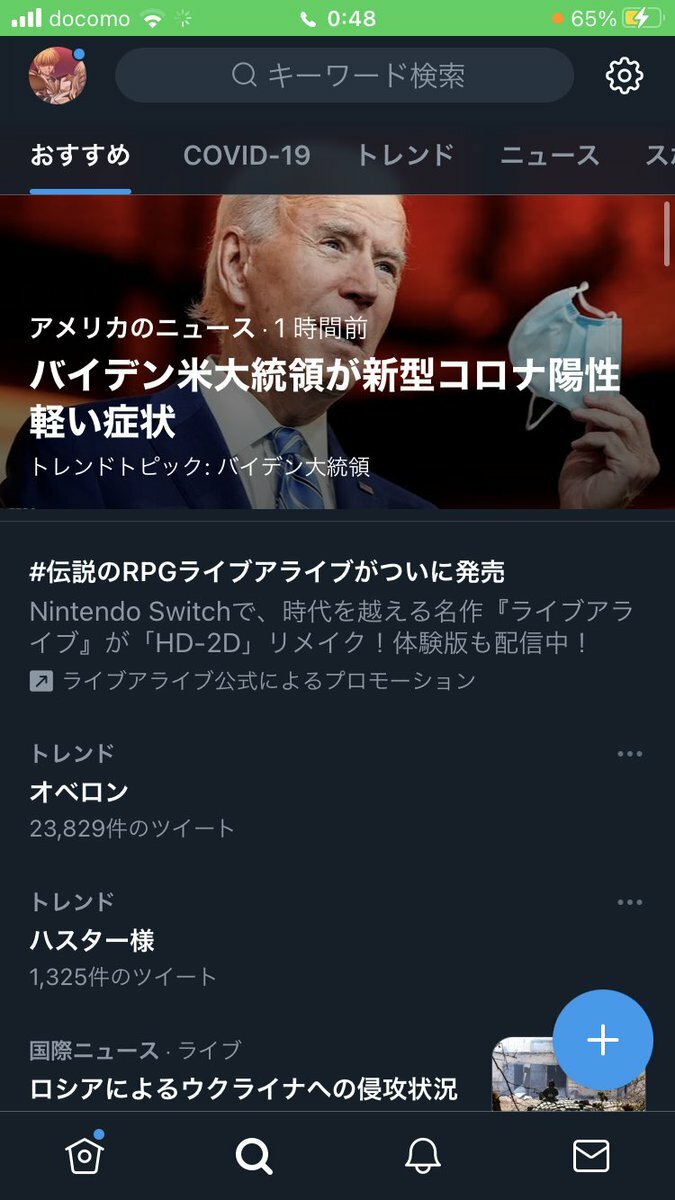
Task: Open the promoted ライブアライブ hashtag trend
Action: coord(267,572)
